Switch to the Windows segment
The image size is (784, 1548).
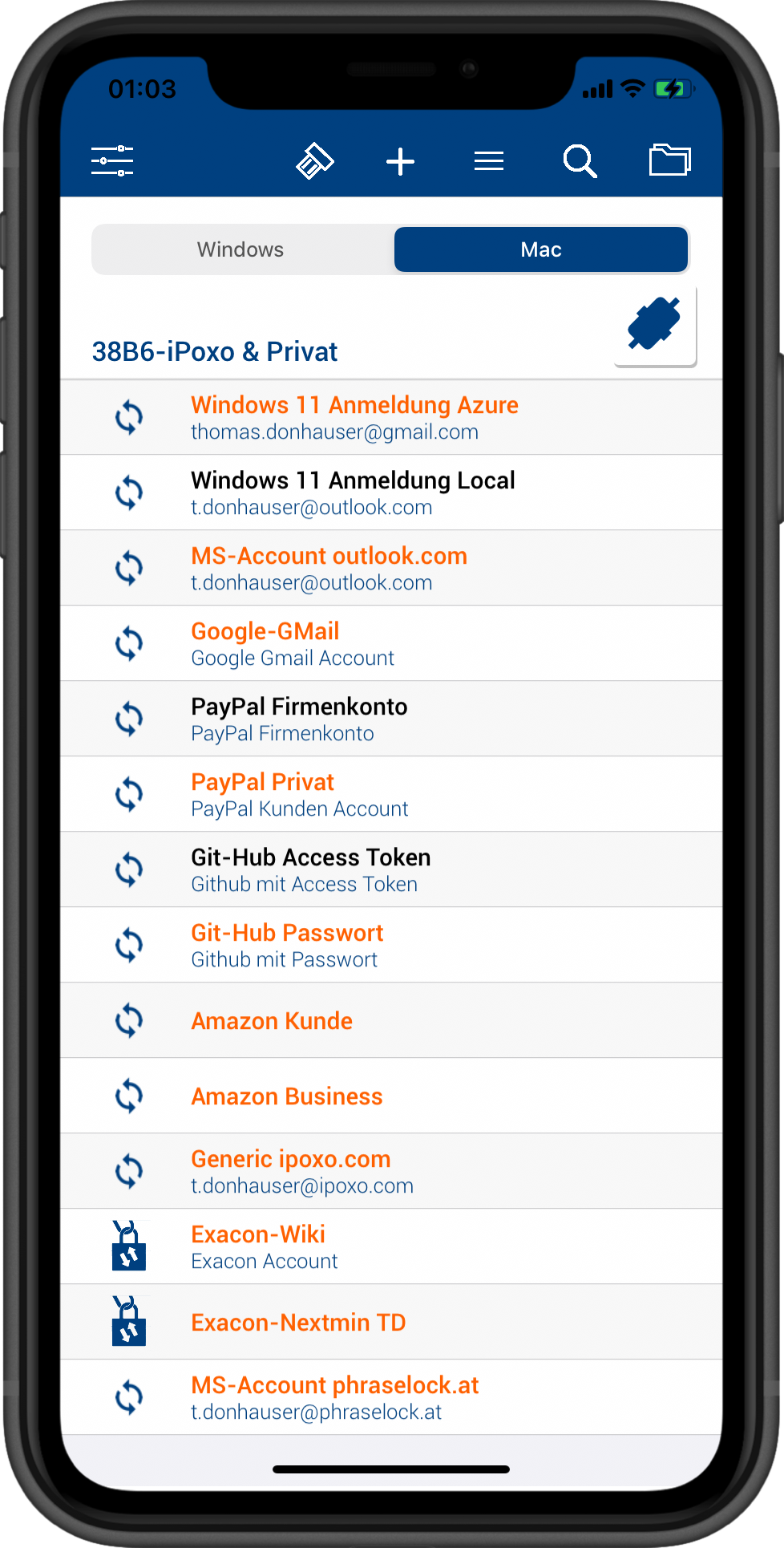pyautogui.click(x=241, y=249)
